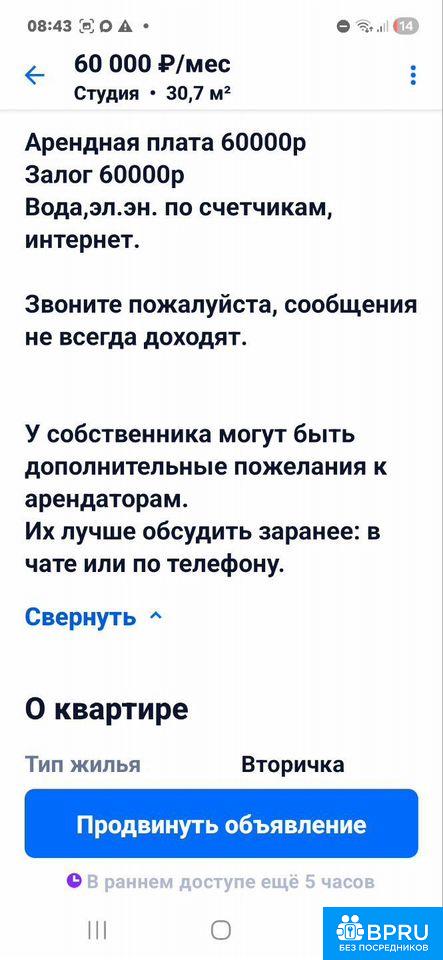Go to the home screen
The height and width of the screenshot is (960, 443).
tap(221, 930)
